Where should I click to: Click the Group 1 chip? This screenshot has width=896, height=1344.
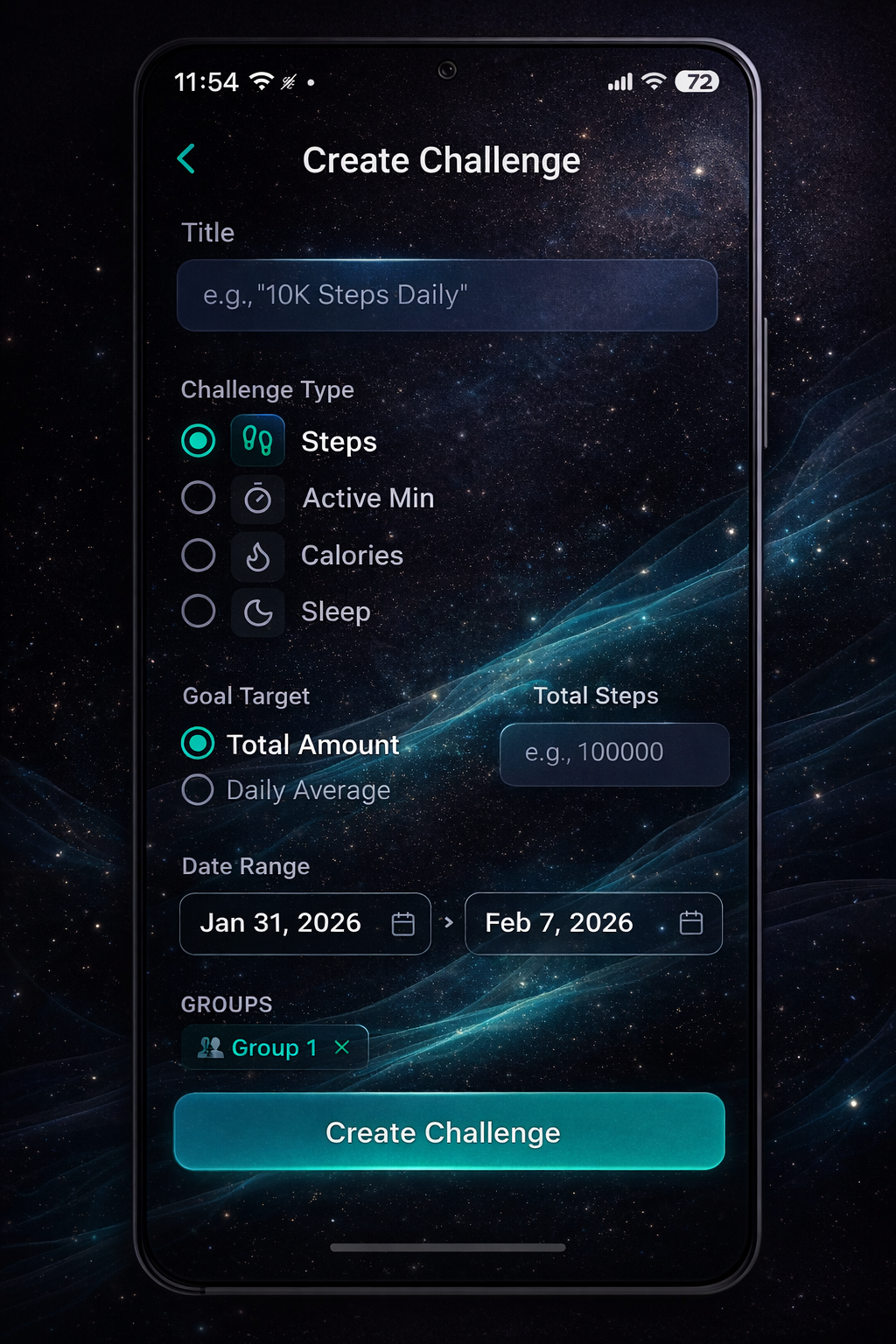(274, 1046)
